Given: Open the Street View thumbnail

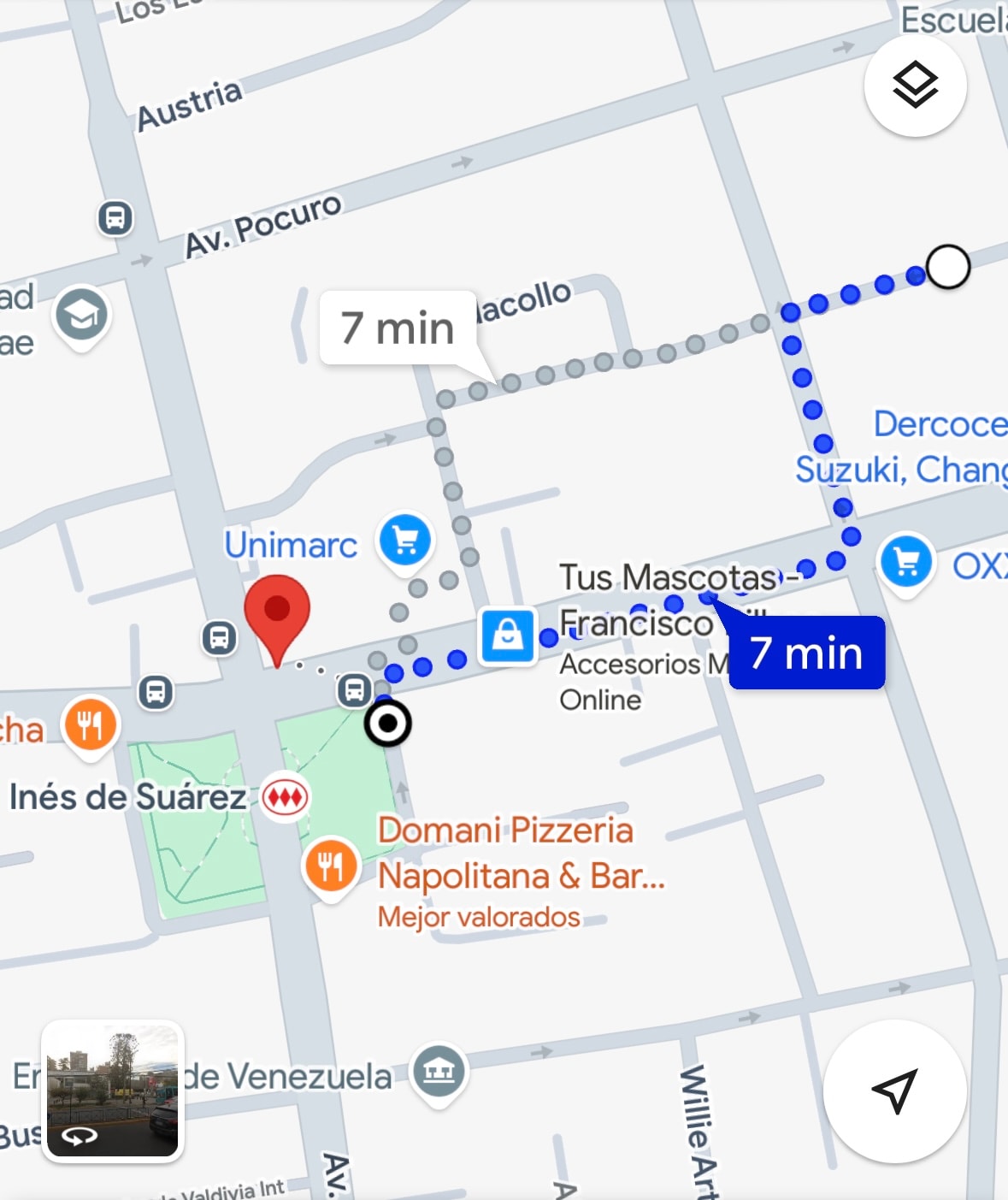Looking at the screenshot, I should 113,1090.
